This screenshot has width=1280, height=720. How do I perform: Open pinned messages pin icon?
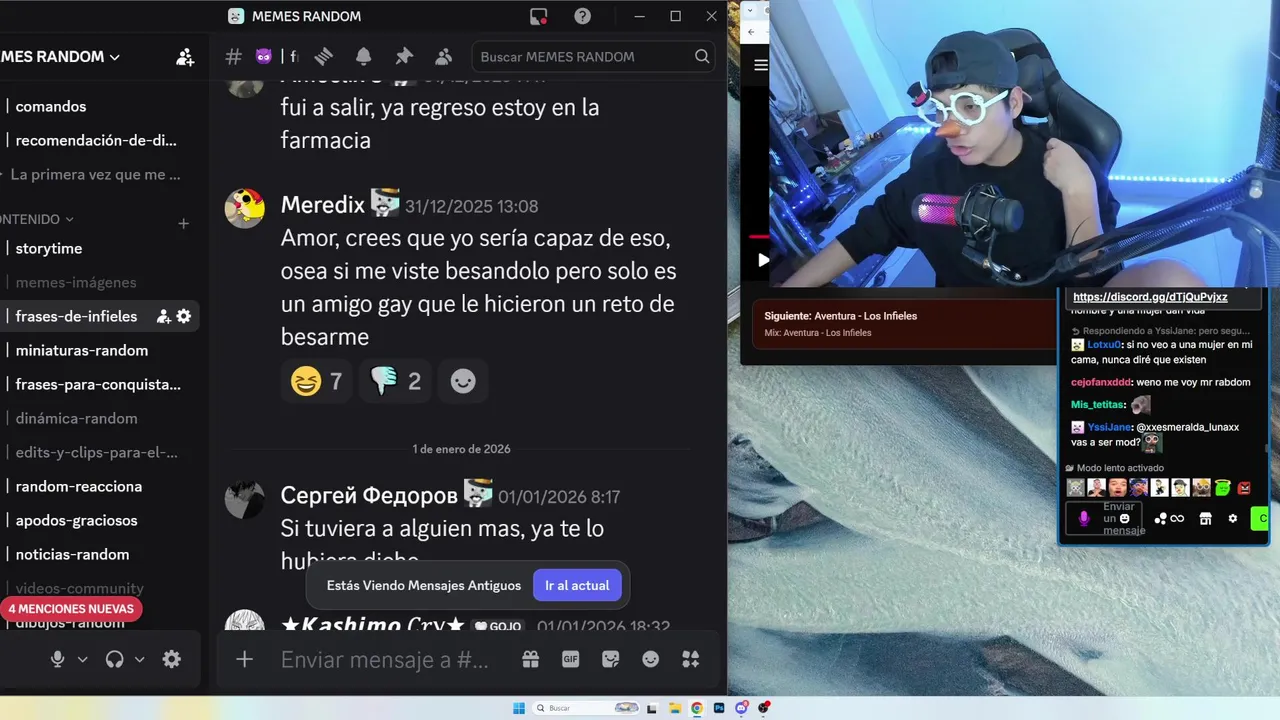click(403, 57)
